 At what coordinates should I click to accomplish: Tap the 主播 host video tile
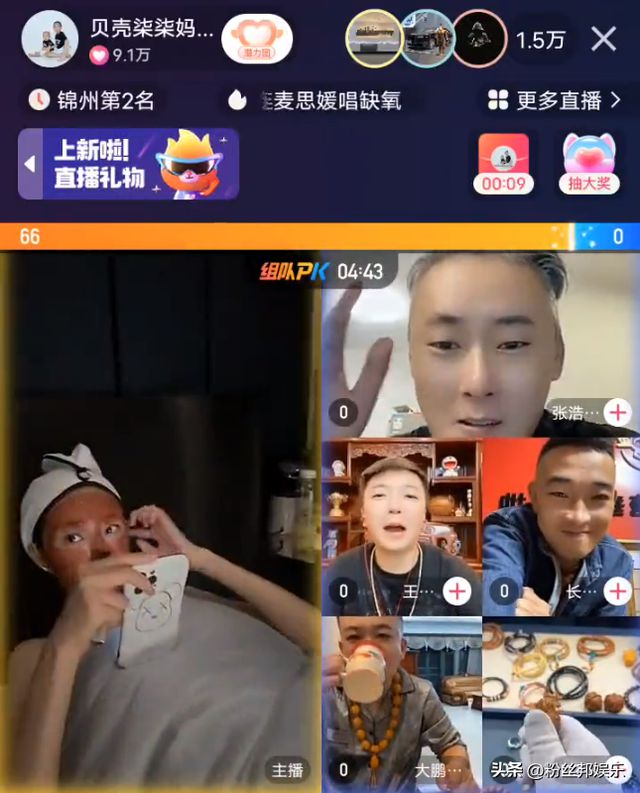tap(160, 520)
